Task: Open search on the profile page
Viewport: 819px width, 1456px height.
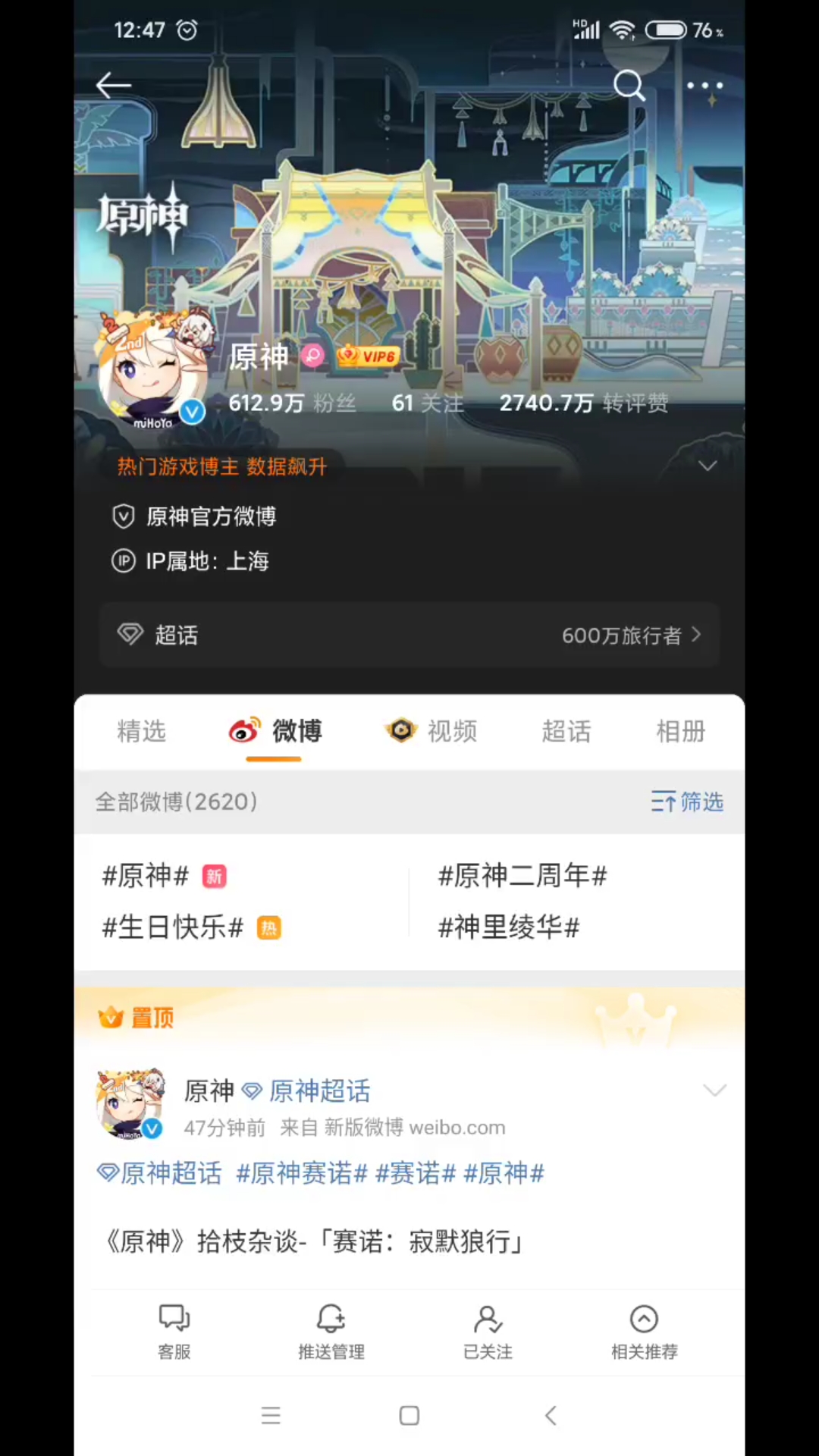Action: pyautogui.click(x=629, y=86)
